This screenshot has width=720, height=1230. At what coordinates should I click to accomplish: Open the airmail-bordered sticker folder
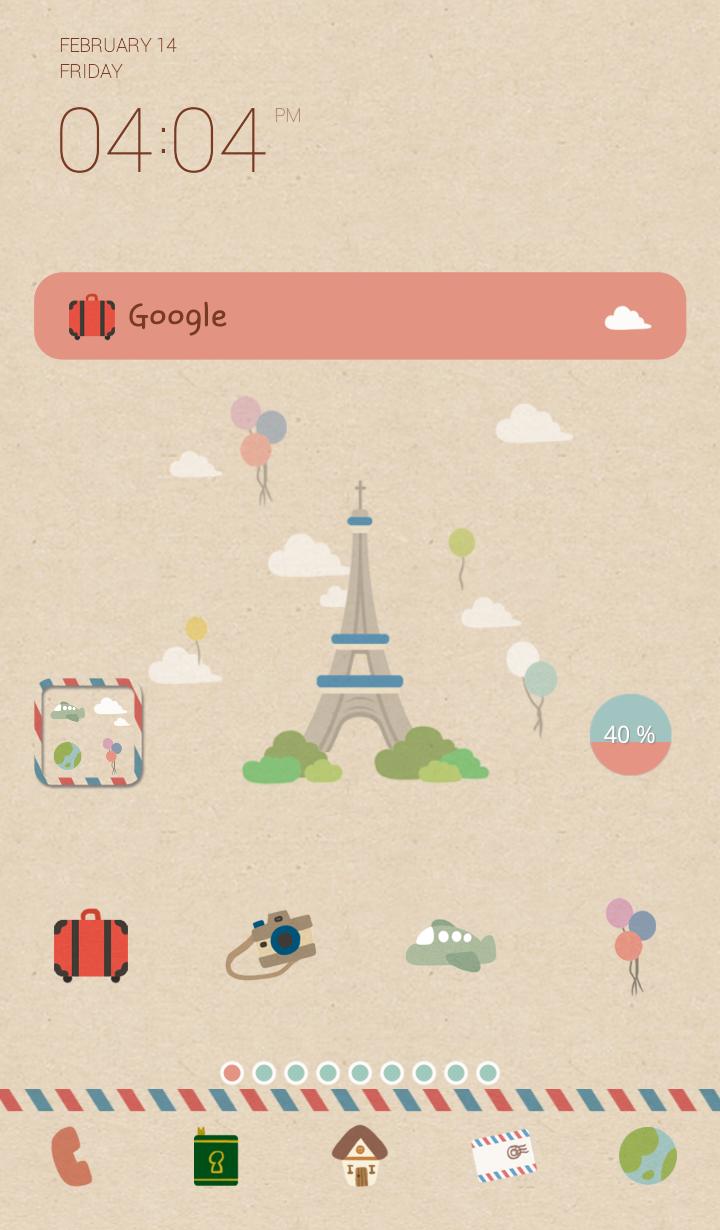90,733
